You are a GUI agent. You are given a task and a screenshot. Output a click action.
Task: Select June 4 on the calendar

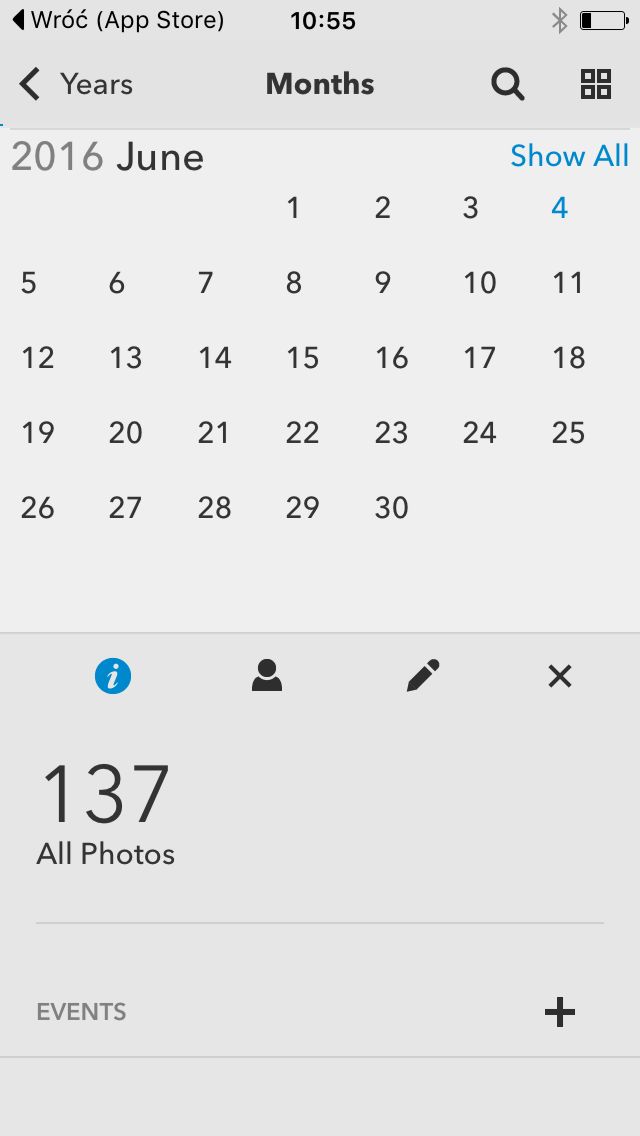[x=559, y=209]
